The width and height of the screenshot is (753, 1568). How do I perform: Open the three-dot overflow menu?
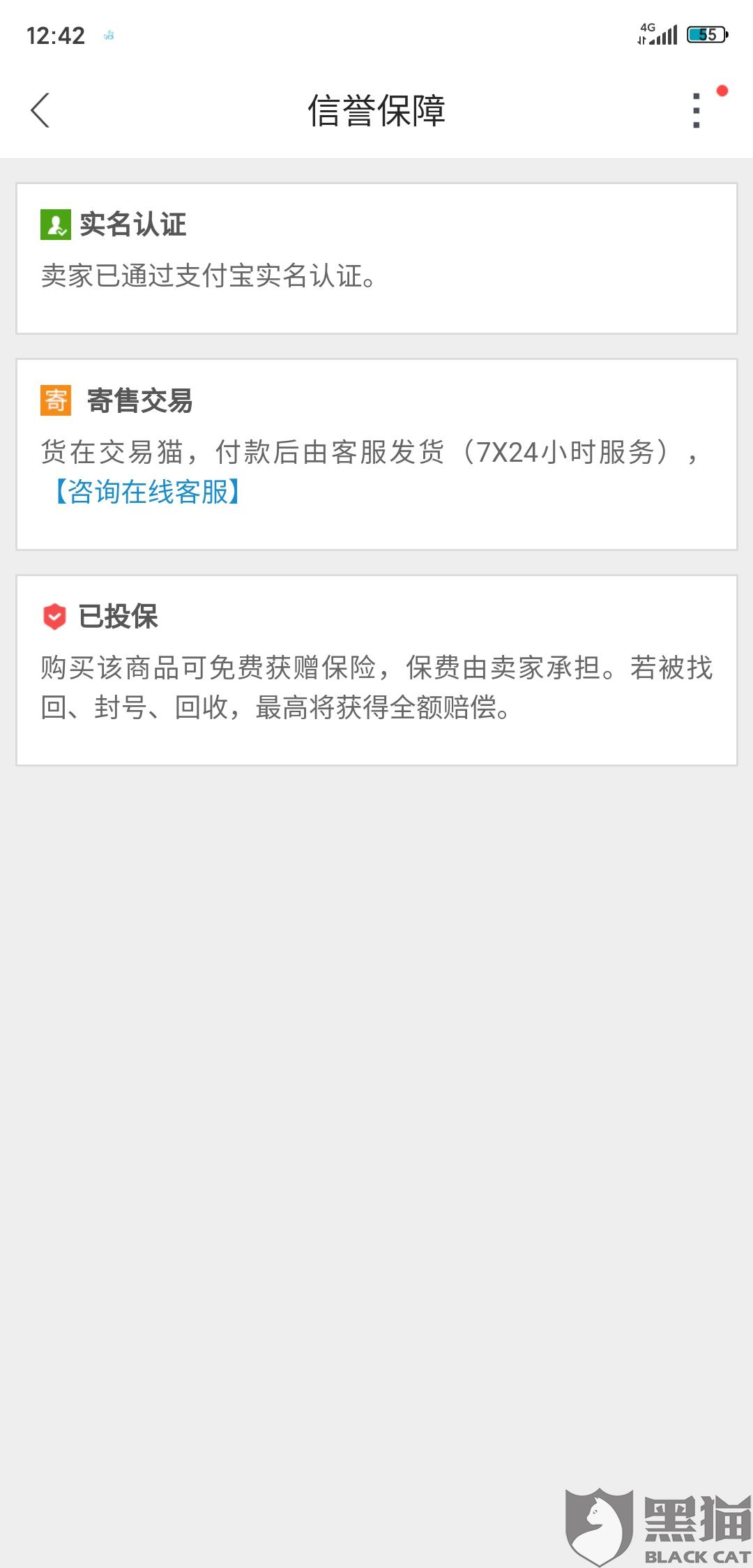697,110
